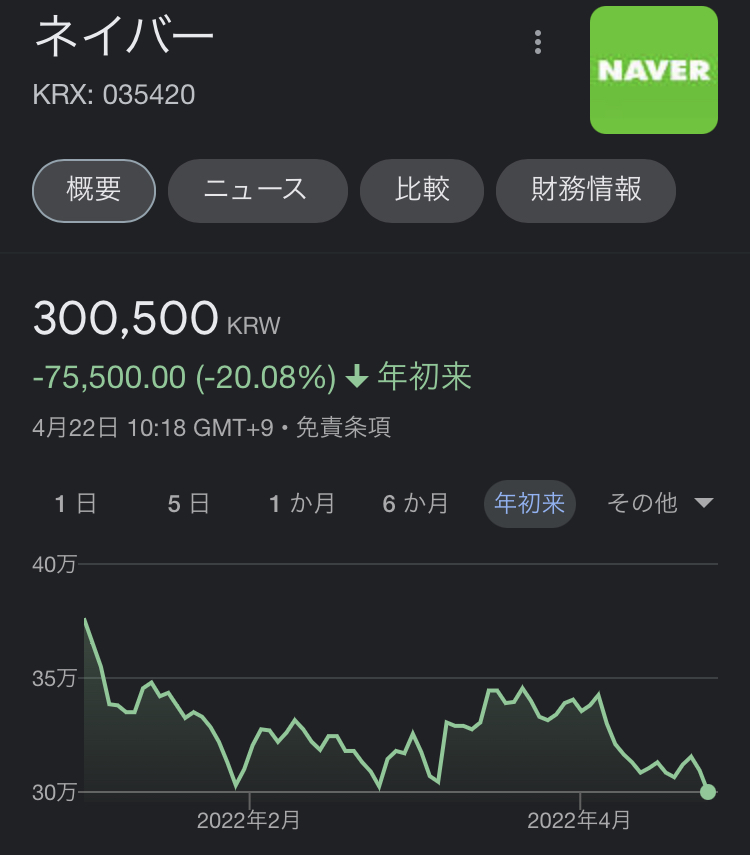Show the 財務情報 chip
Image resolution: width=750 pixels, height=855 pixels.
point(586,190)
